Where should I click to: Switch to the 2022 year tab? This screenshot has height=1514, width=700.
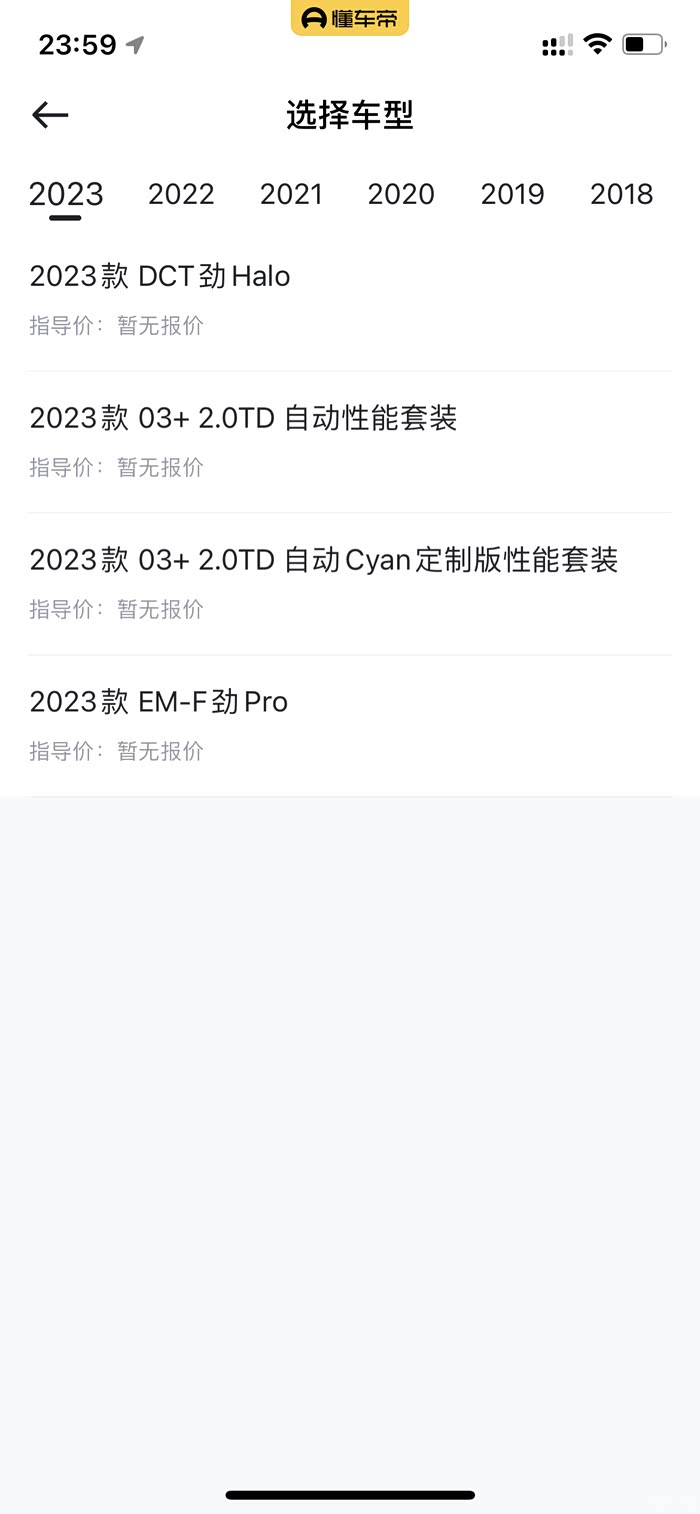click(181, 194)
